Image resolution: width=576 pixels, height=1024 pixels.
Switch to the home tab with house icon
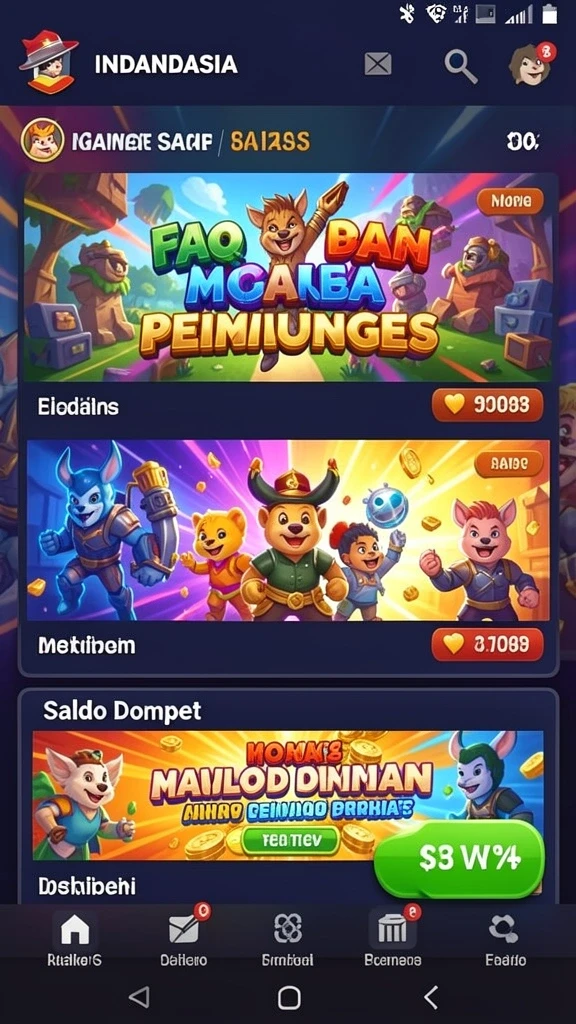pos(74,939)
